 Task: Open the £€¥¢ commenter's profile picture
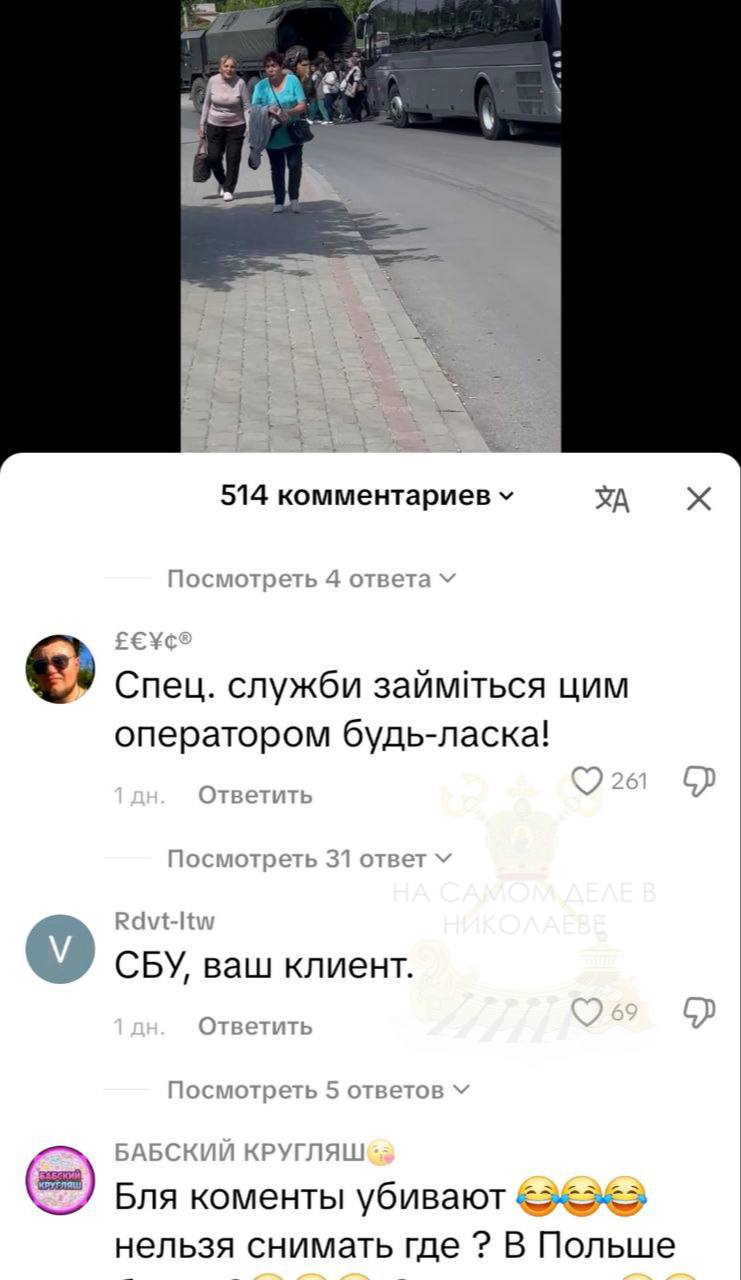[60, 668]
